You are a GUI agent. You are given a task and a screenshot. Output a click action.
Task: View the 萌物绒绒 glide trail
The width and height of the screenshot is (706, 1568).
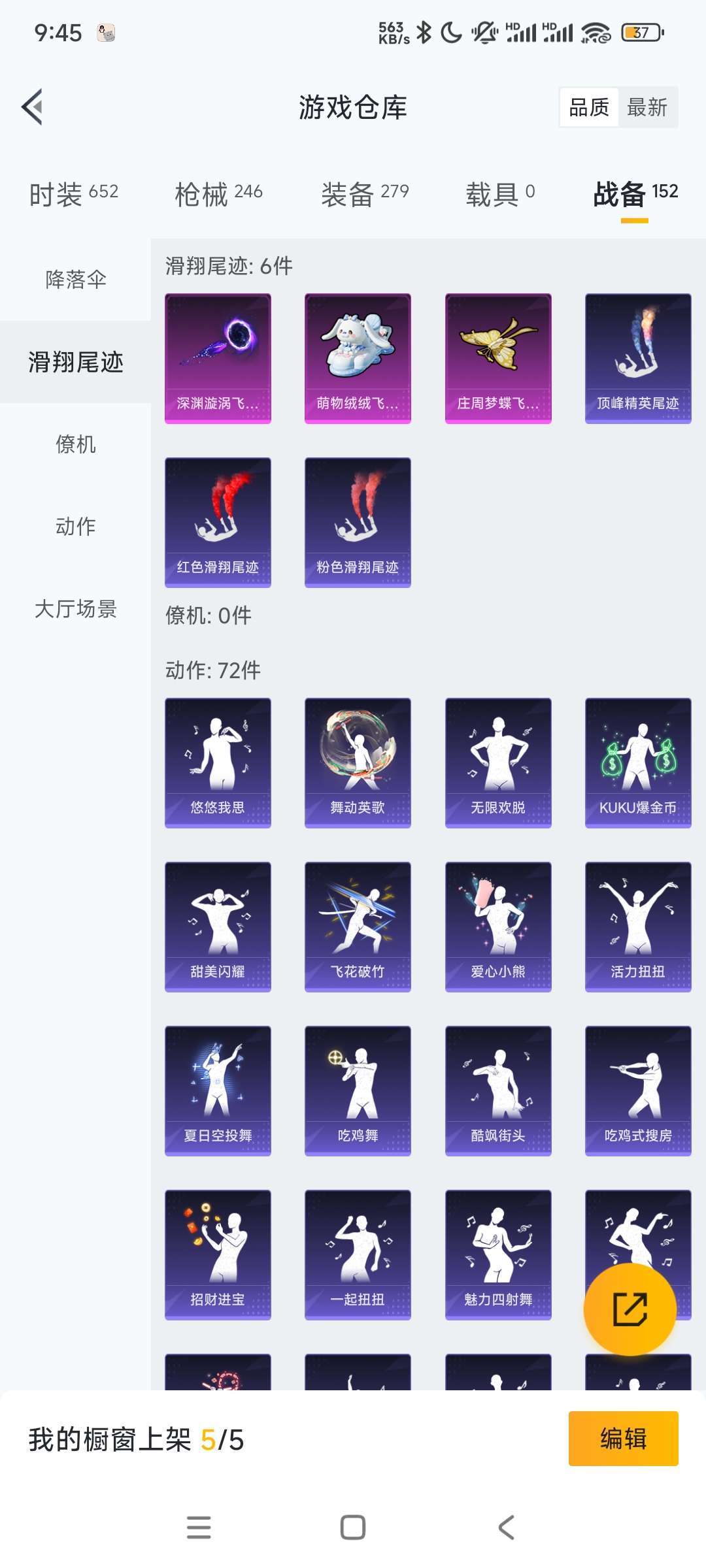click(x=358, y=359)
